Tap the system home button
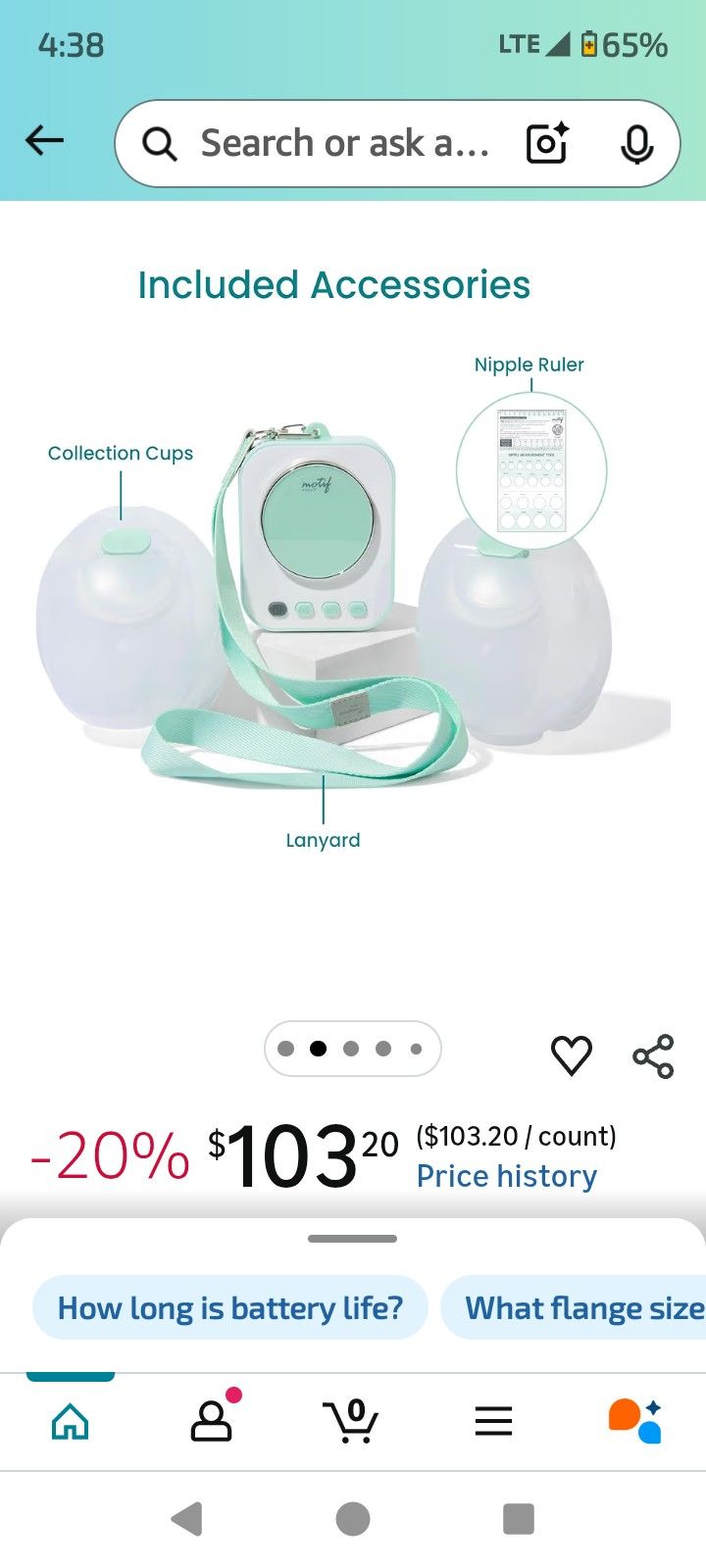This screenshot has height=1568, width=706. (353, 1519)
